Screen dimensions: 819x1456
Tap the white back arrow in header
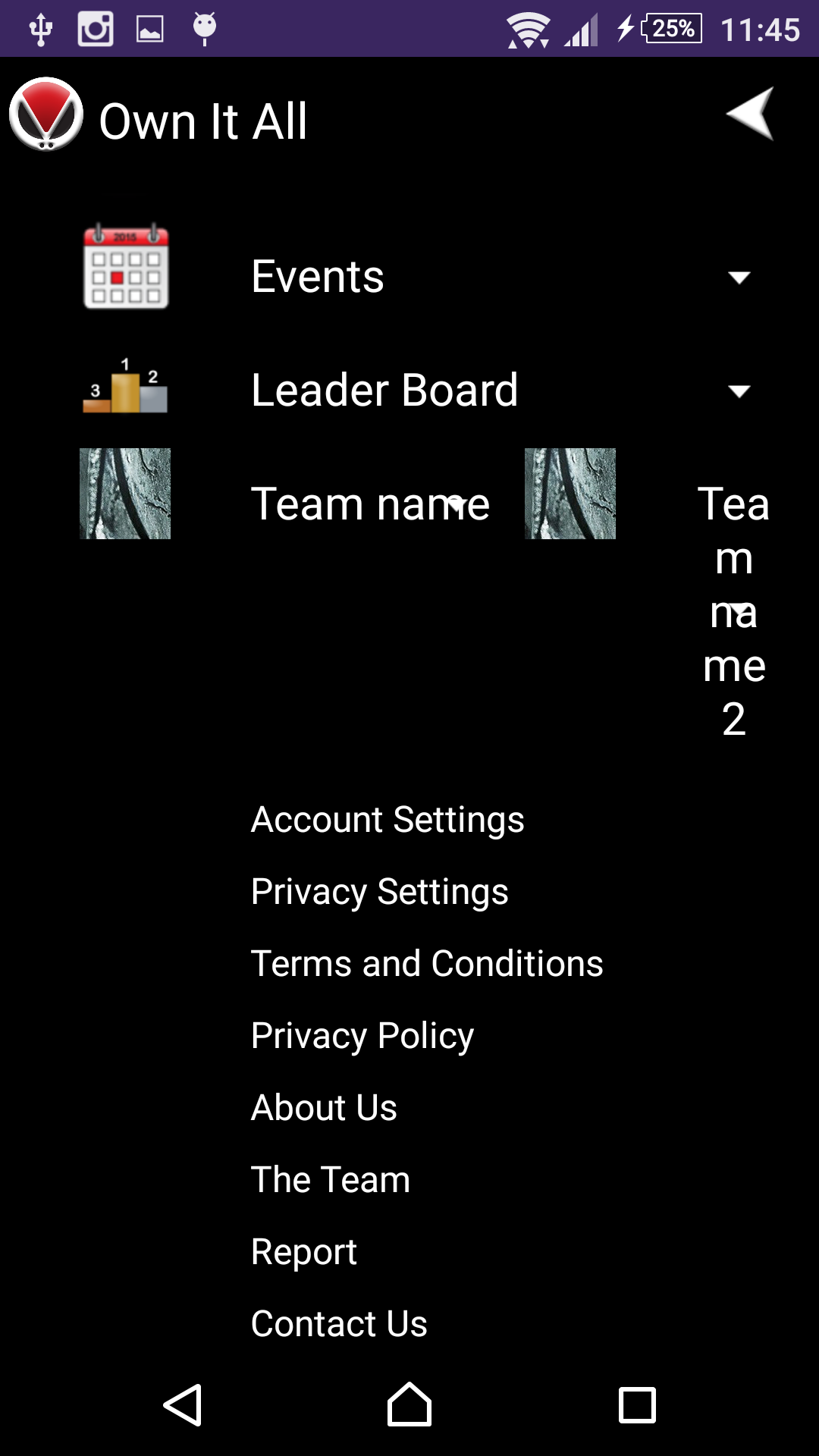750,115
